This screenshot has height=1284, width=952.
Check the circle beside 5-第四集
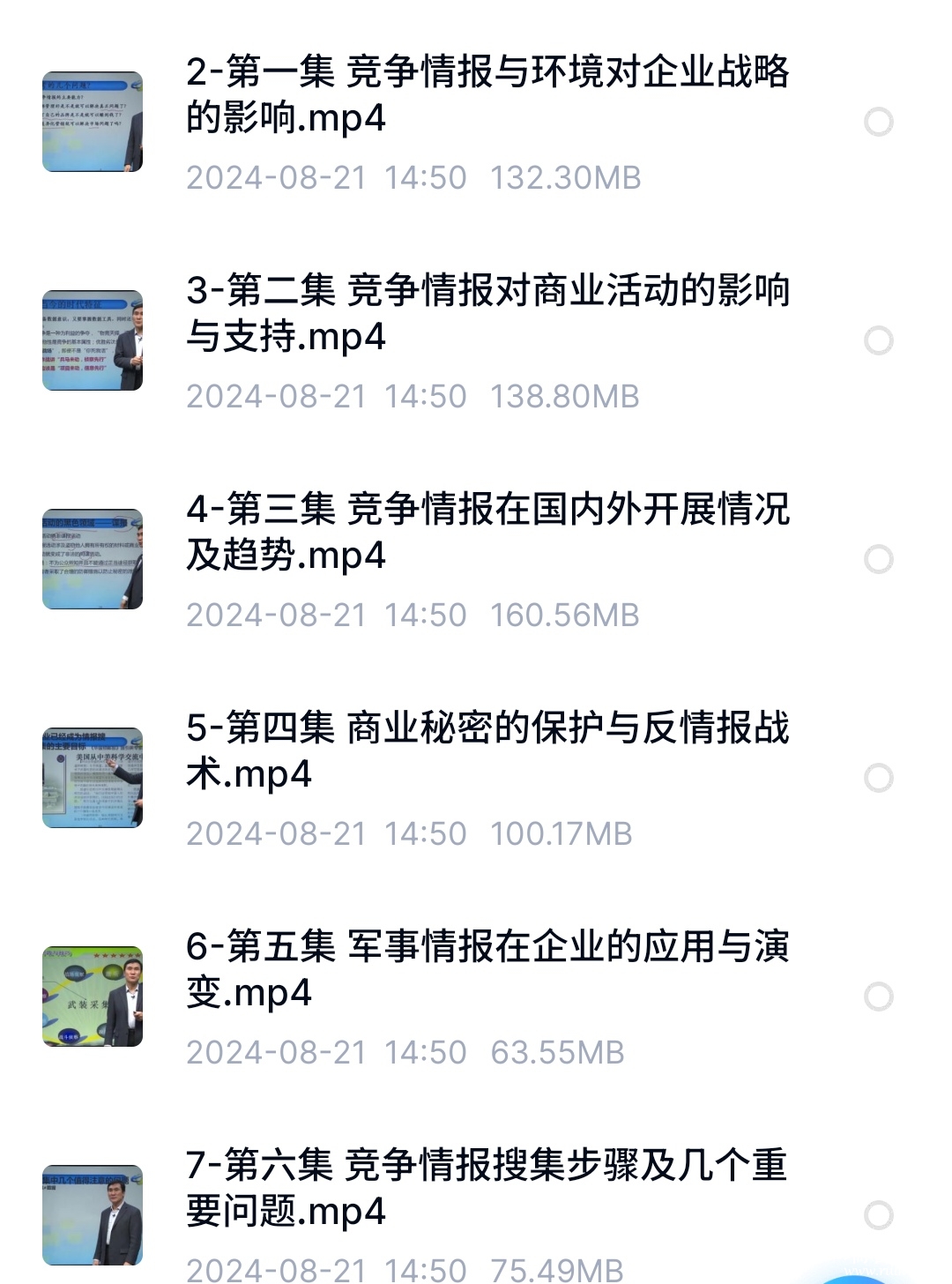click(878, 778)
